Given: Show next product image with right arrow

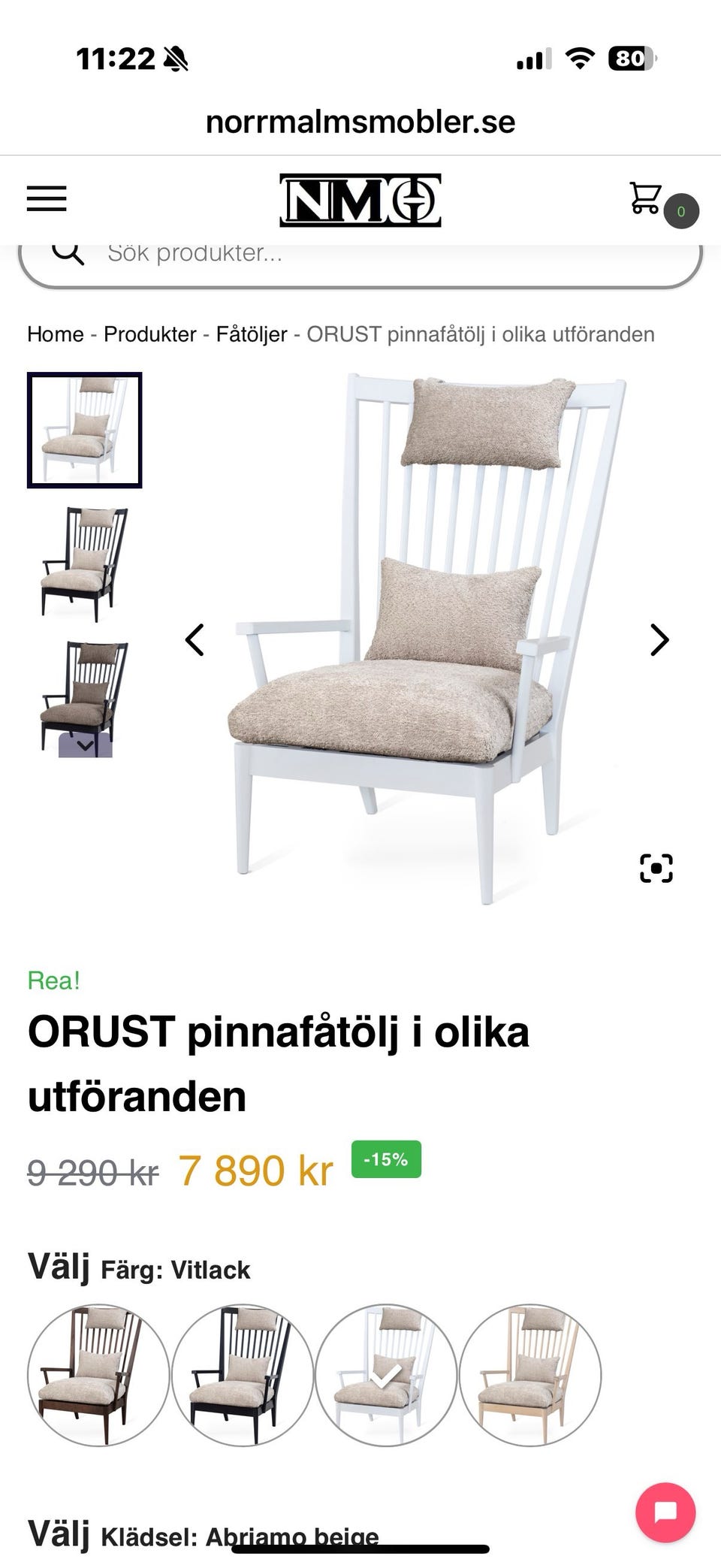Looking at the screenshot, I should click(x=659, y=640).
